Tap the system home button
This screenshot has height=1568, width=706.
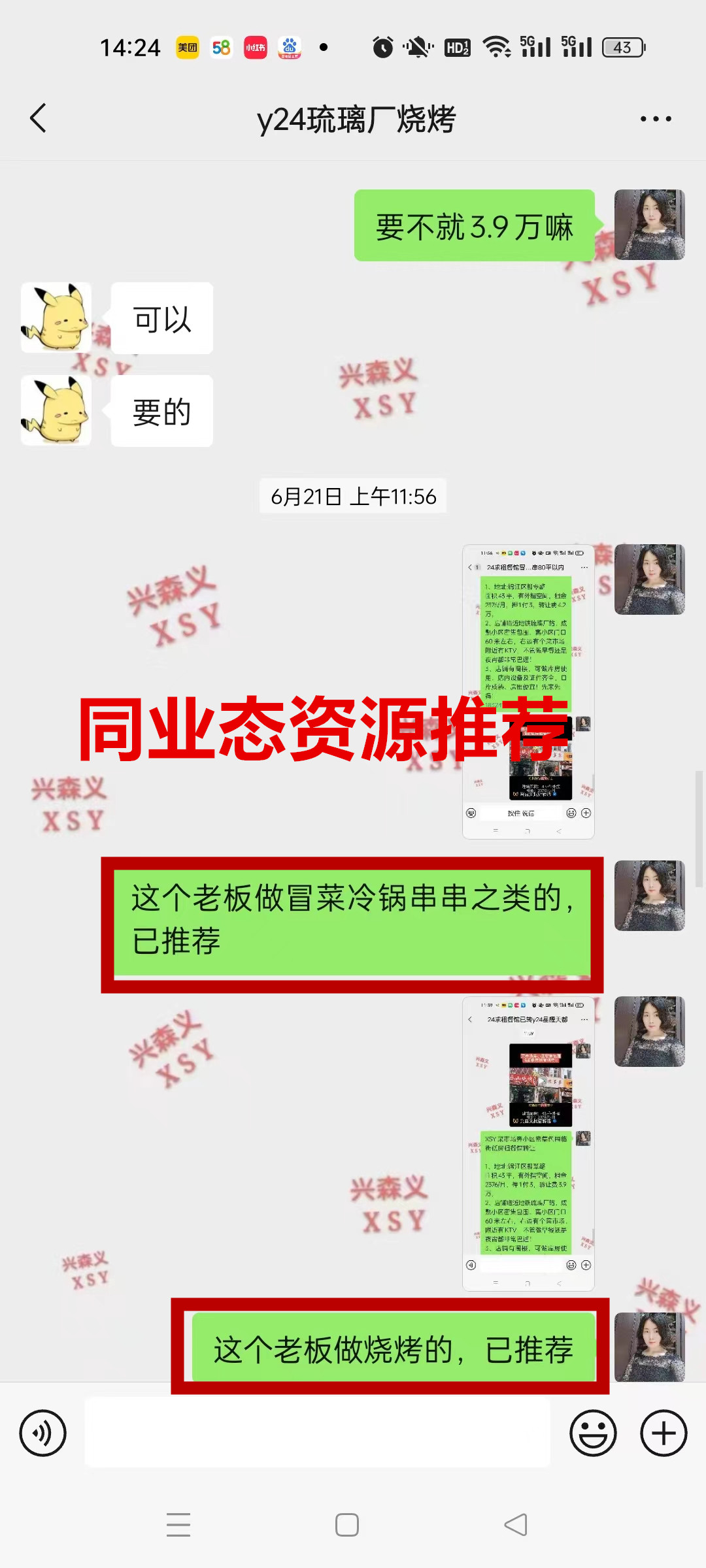click(x=346, y=1525)
